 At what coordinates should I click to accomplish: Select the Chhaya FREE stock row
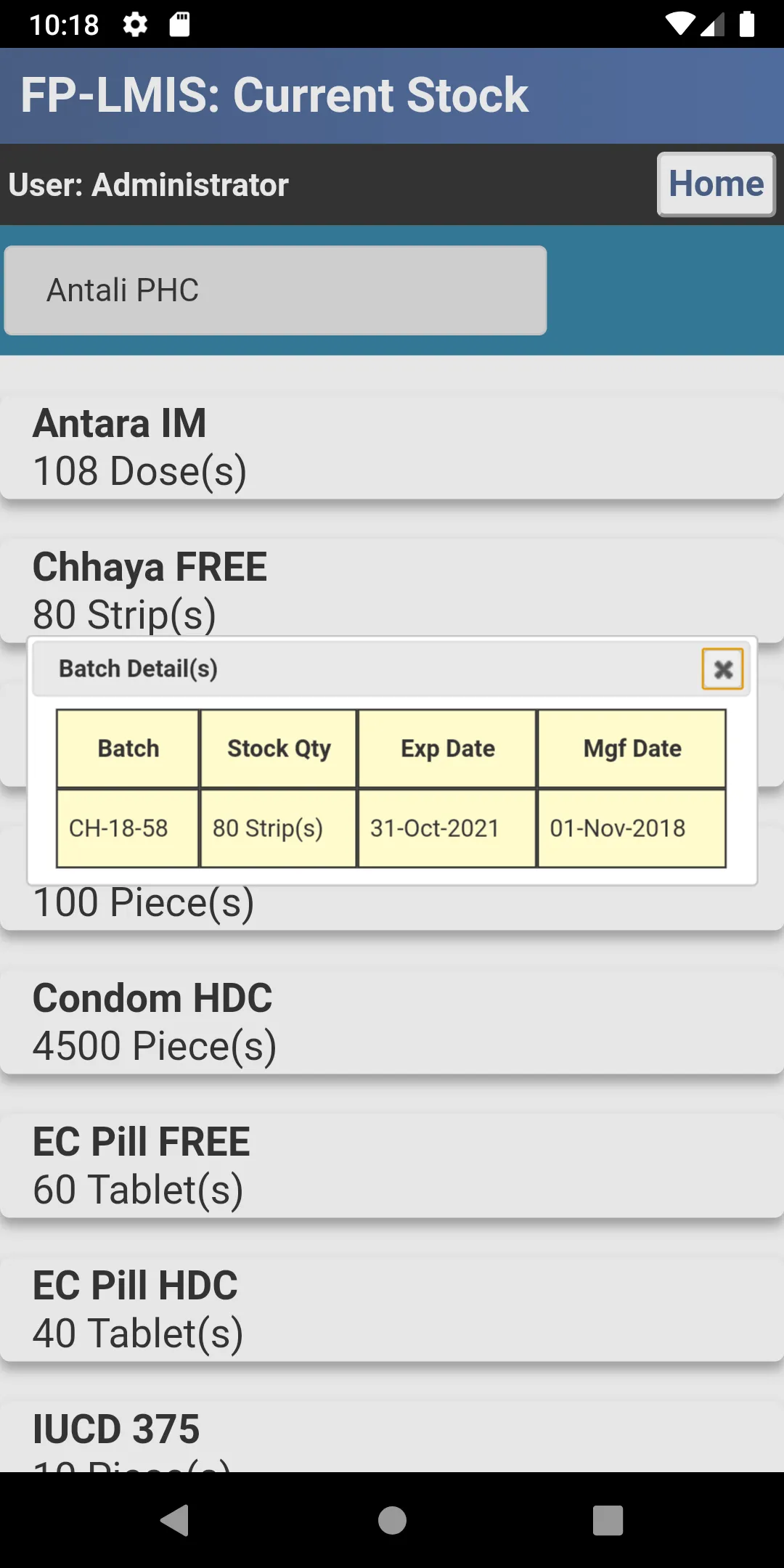tap(392, 588)
